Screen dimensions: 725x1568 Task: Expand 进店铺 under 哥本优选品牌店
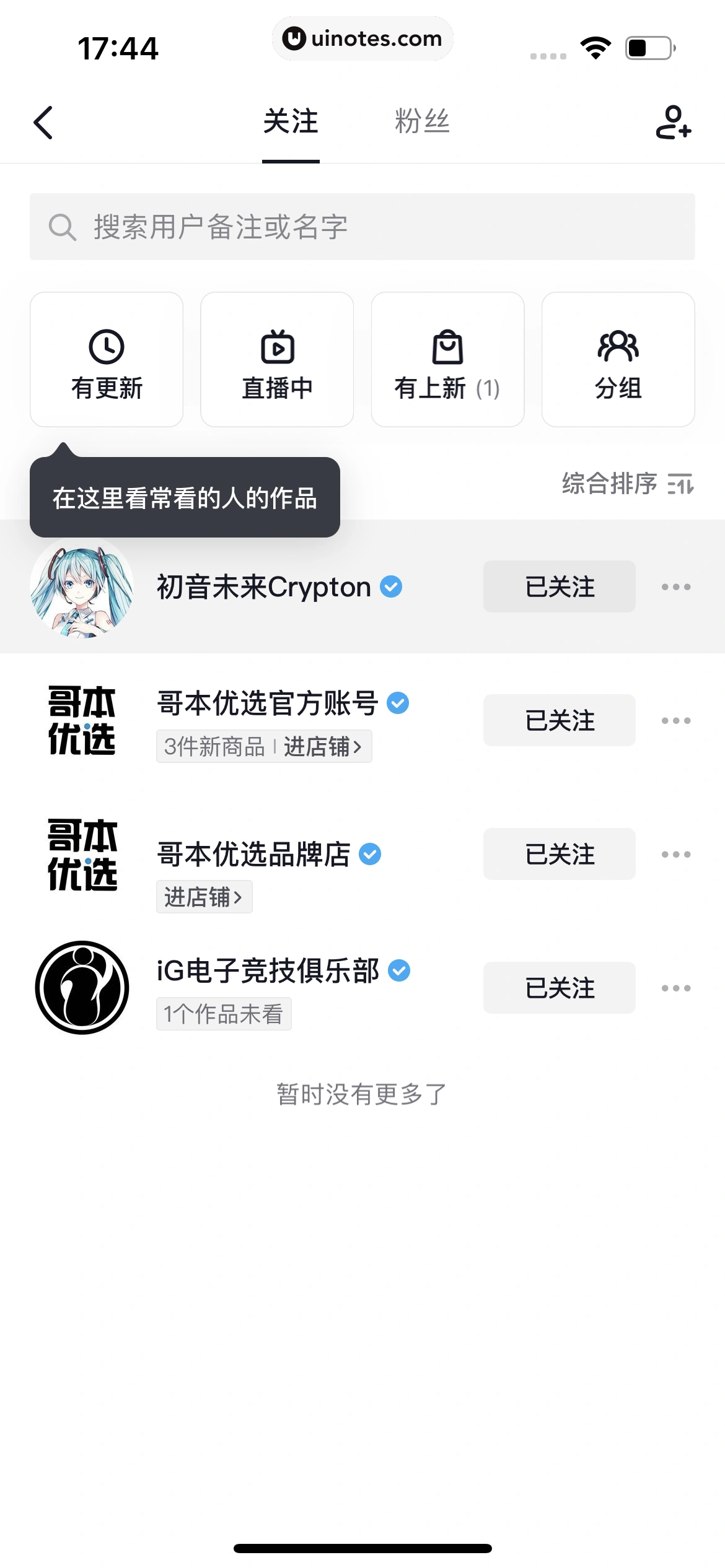(x=204, y=897)
